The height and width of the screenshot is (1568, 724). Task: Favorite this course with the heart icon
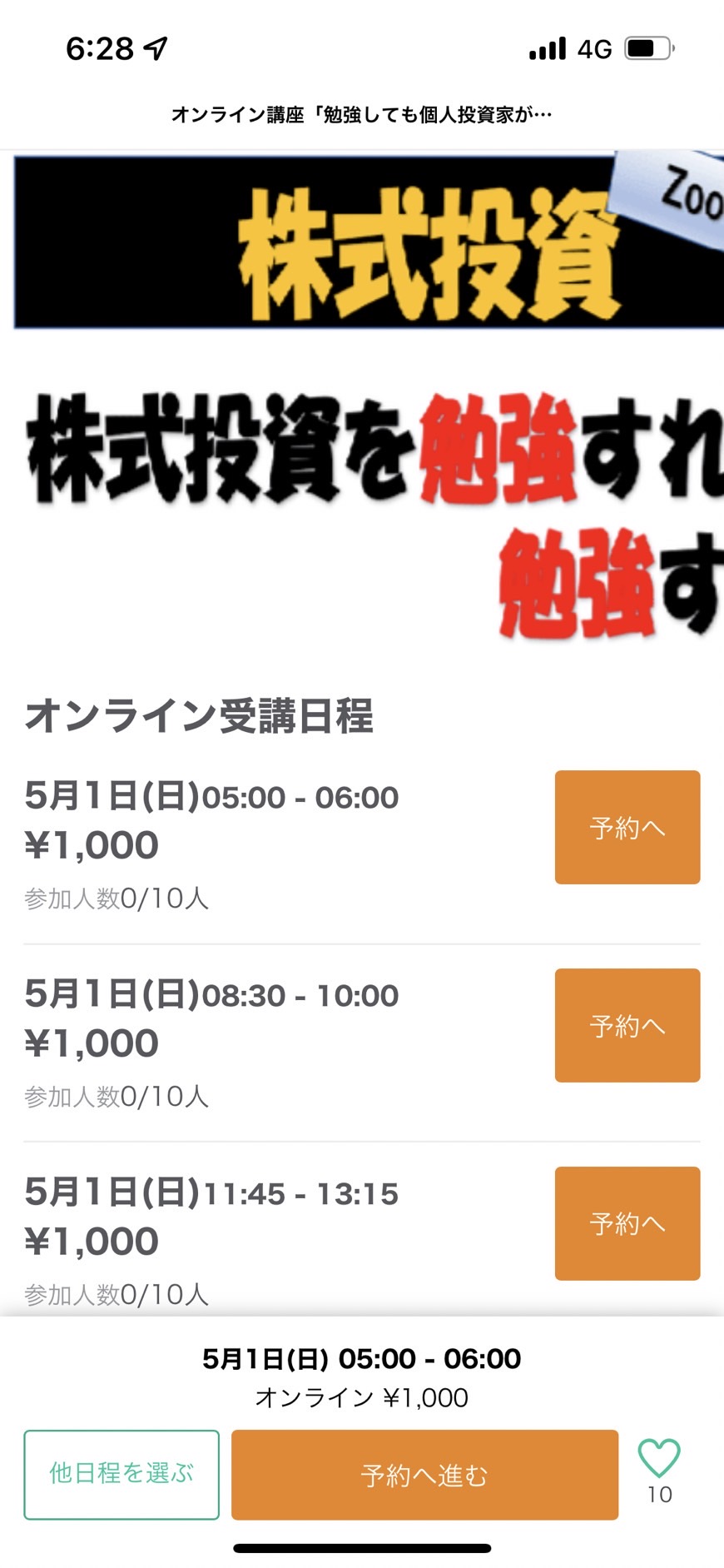click(x=659, y=1458)
